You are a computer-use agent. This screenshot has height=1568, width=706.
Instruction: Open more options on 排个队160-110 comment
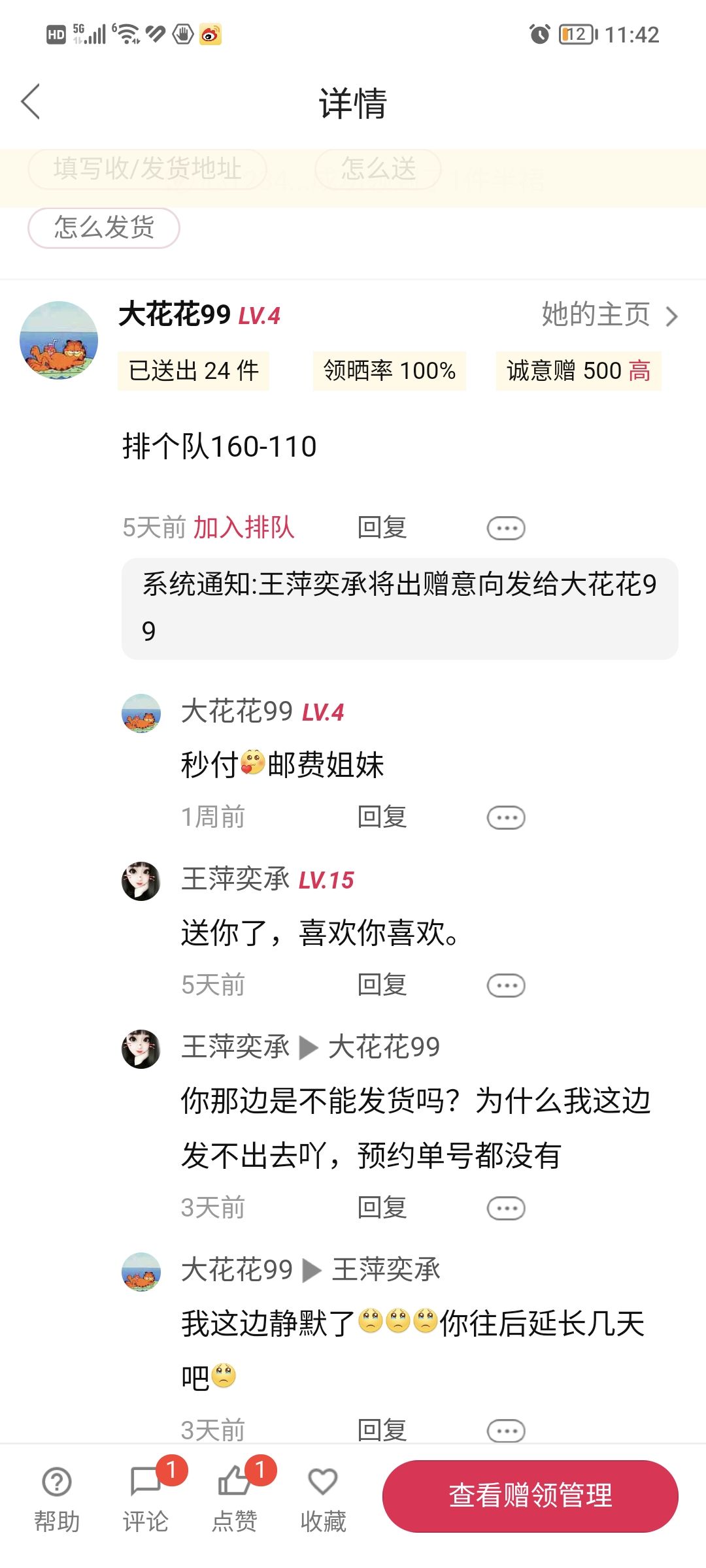pyautogui.click(x=506, y=528)
